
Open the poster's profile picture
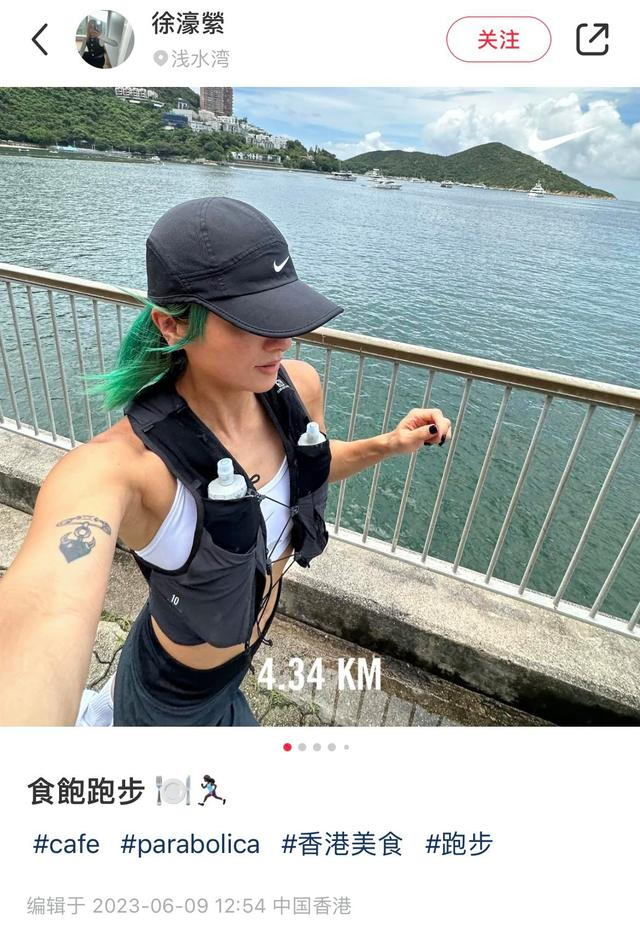(104, 40)
